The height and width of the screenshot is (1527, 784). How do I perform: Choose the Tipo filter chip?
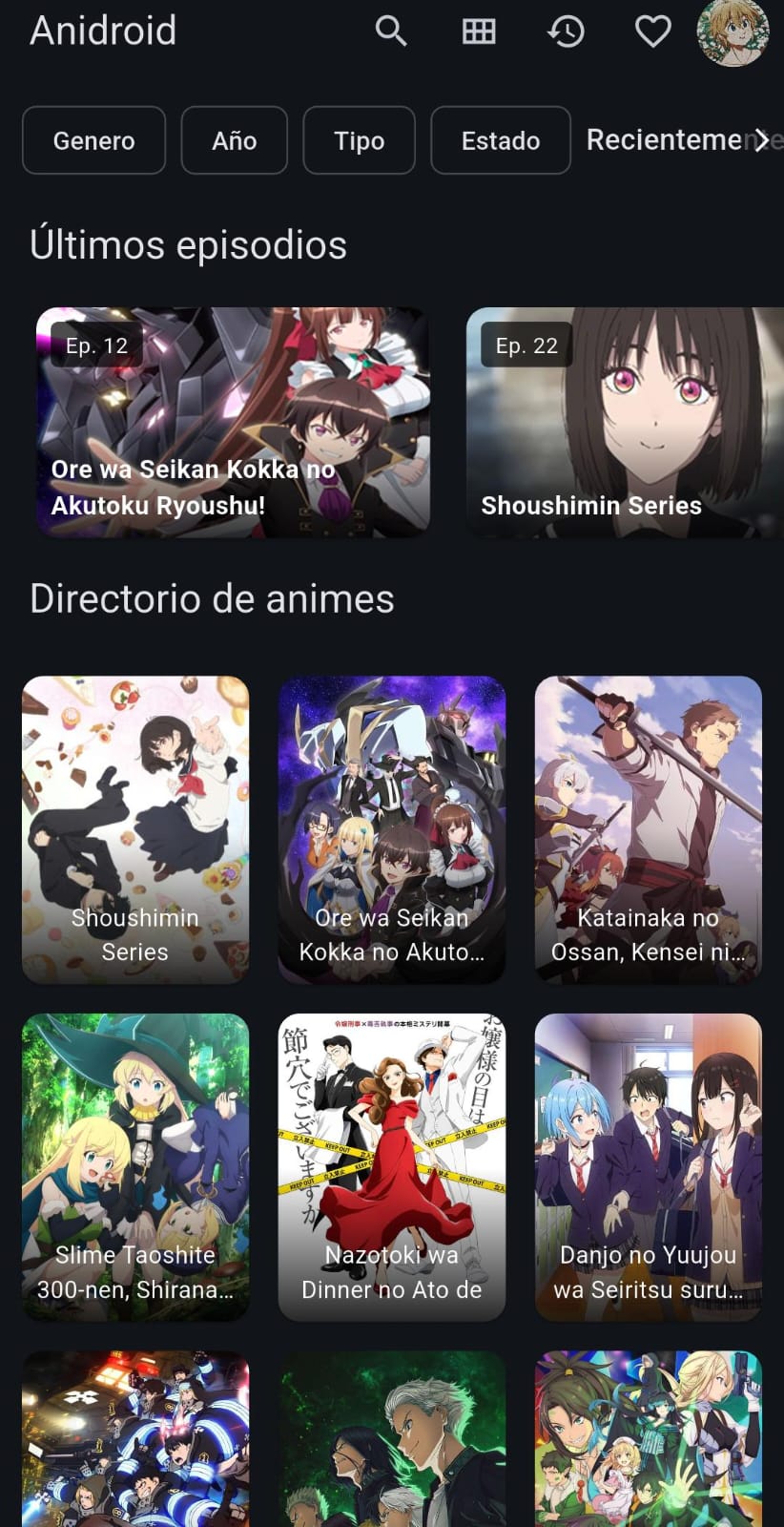point(360,140)
